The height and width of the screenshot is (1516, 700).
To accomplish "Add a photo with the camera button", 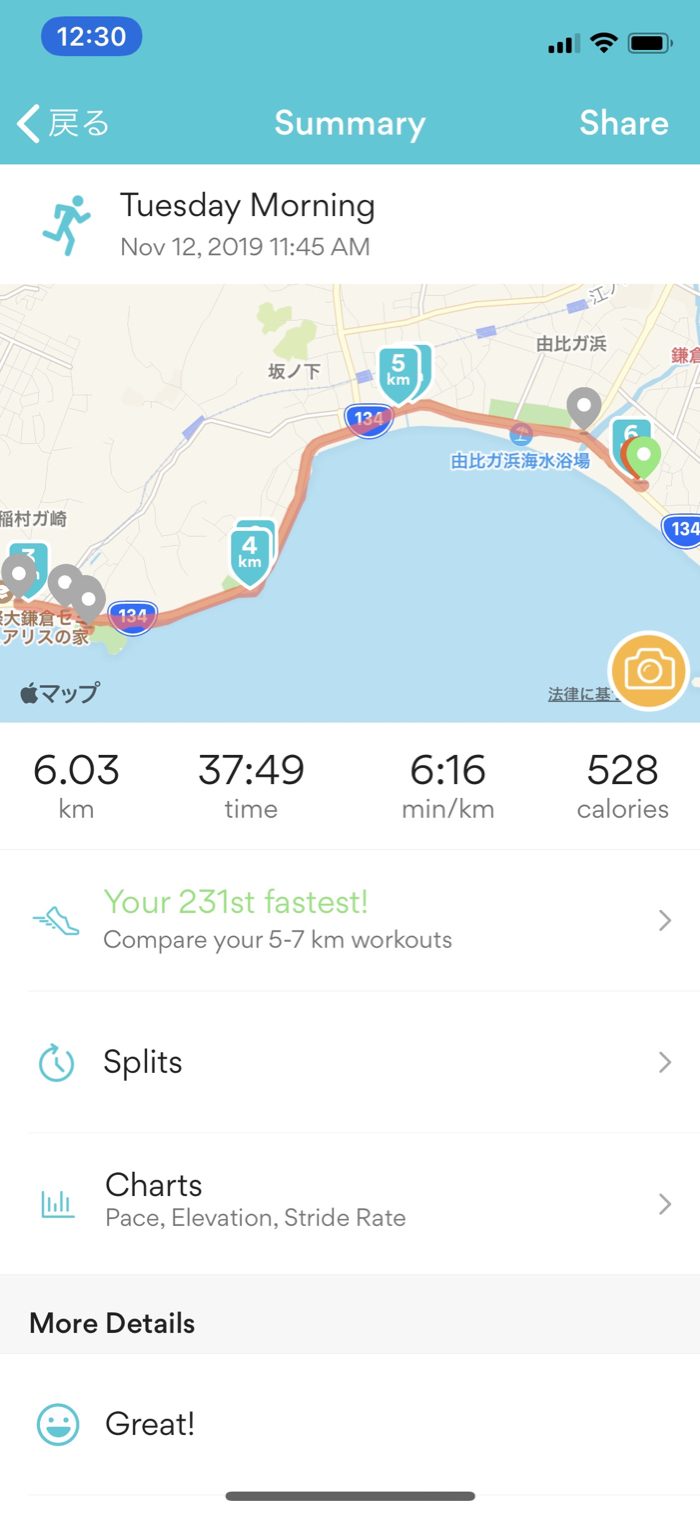I will point(649,670).
